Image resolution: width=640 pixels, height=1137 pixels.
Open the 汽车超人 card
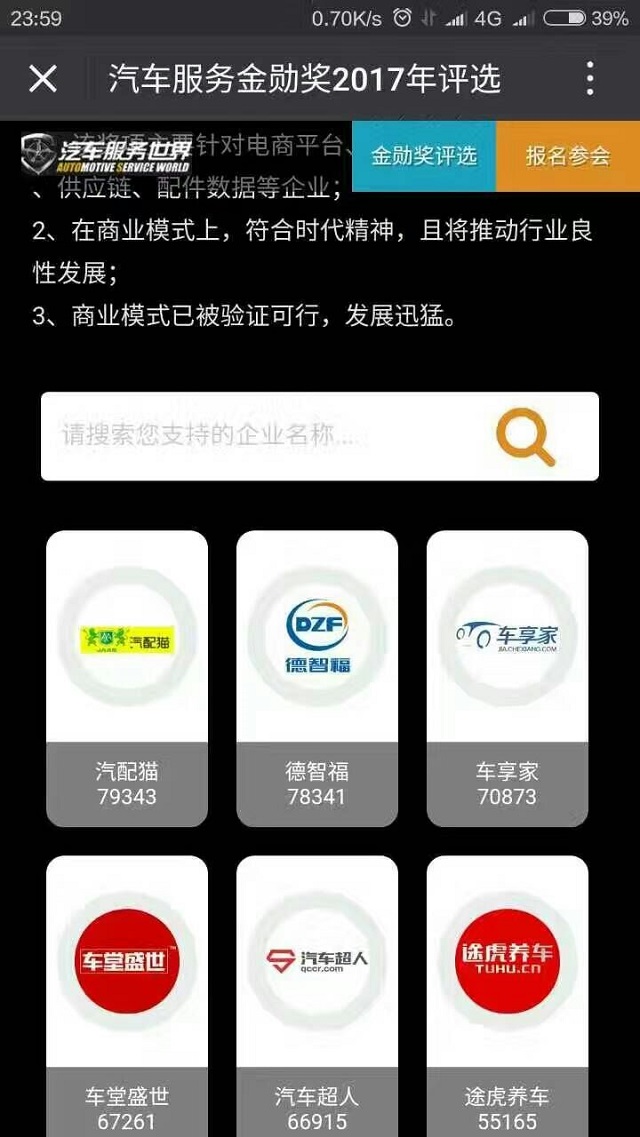[317, 995]
